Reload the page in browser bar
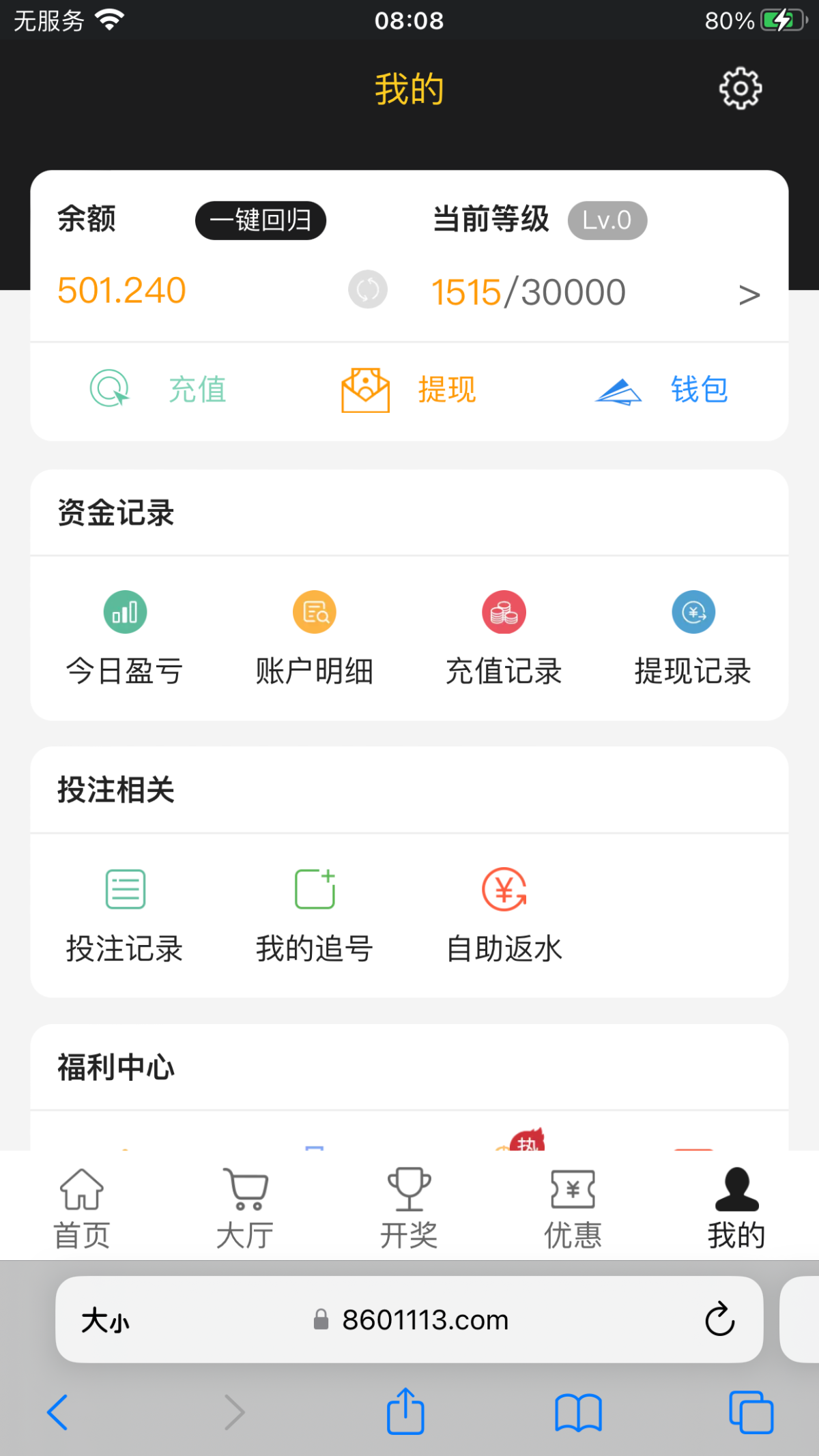This screenshot has height=1456, width=819. tap(720, 1319)
